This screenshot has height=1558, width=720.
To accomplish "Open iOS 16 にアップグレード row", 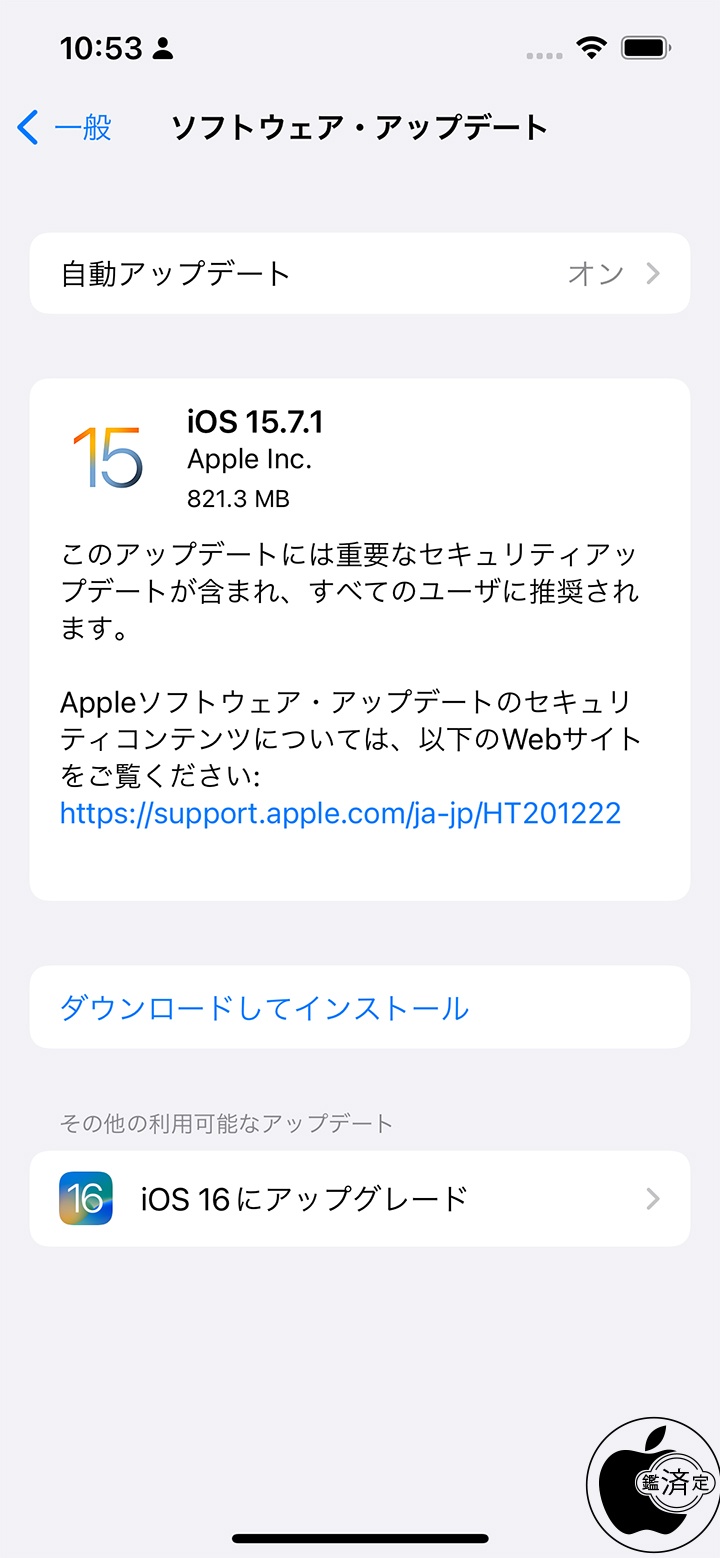I will click(360, 1198).
